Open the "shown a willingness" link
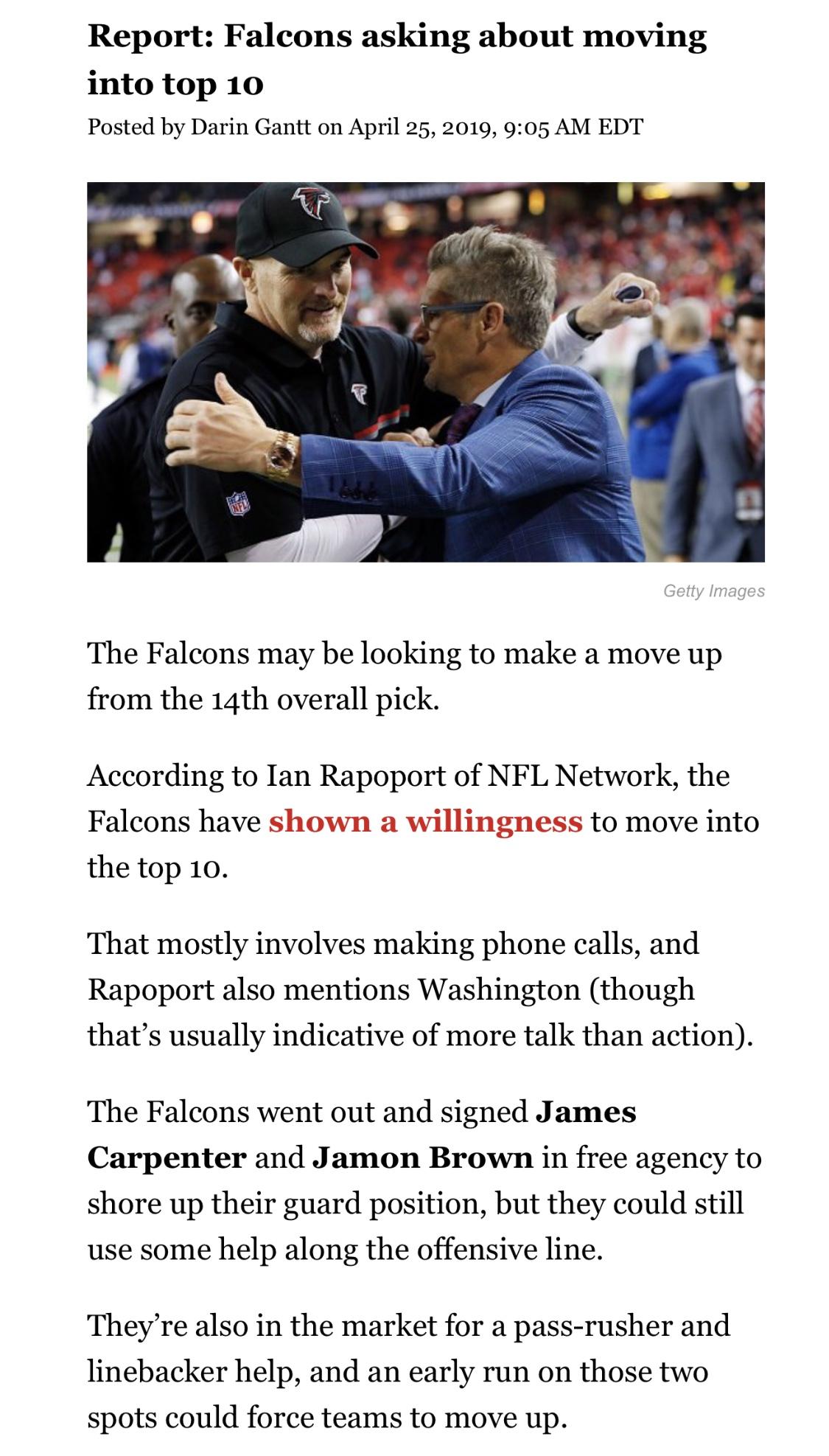829x1456 pixels. point(425,822)
